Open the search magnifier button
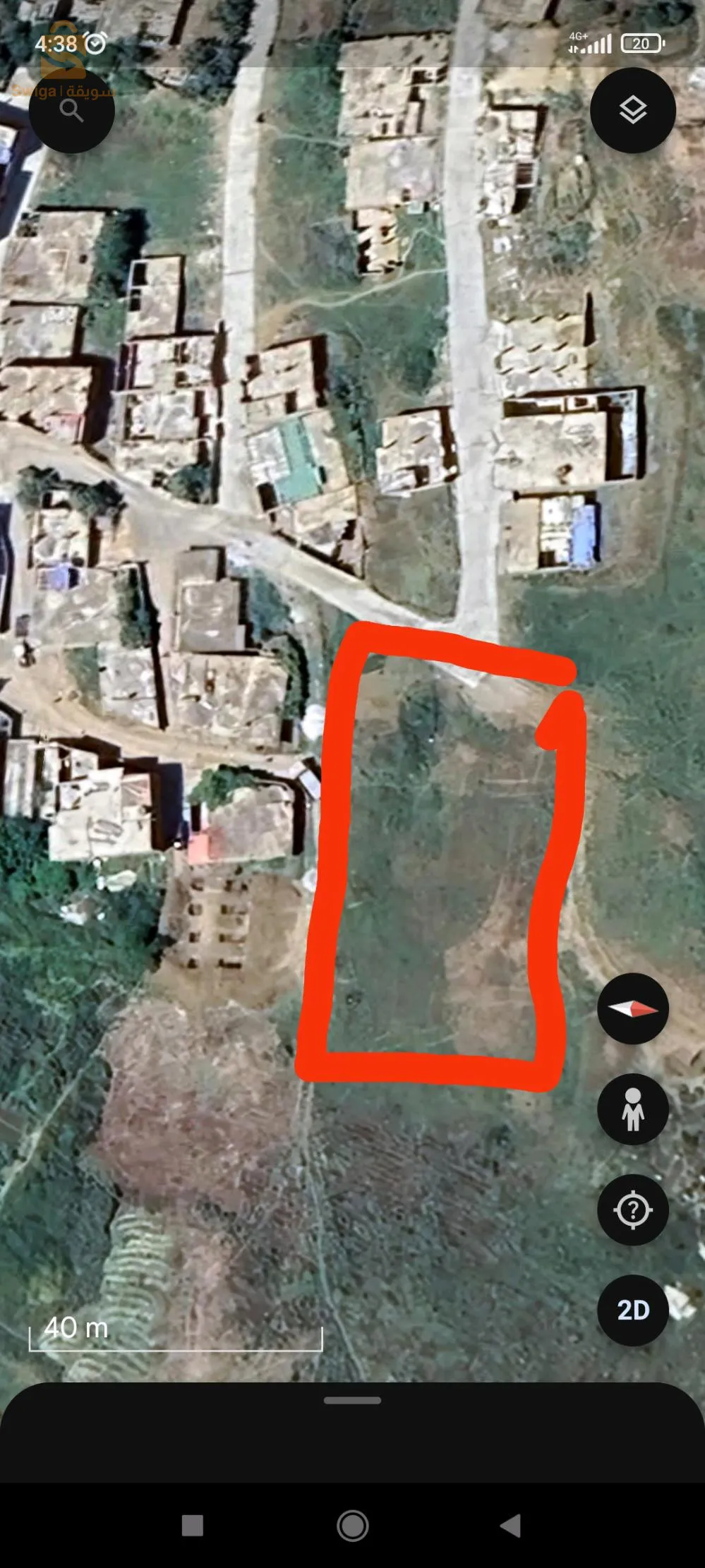The image size is (705, 1568). 71,110
